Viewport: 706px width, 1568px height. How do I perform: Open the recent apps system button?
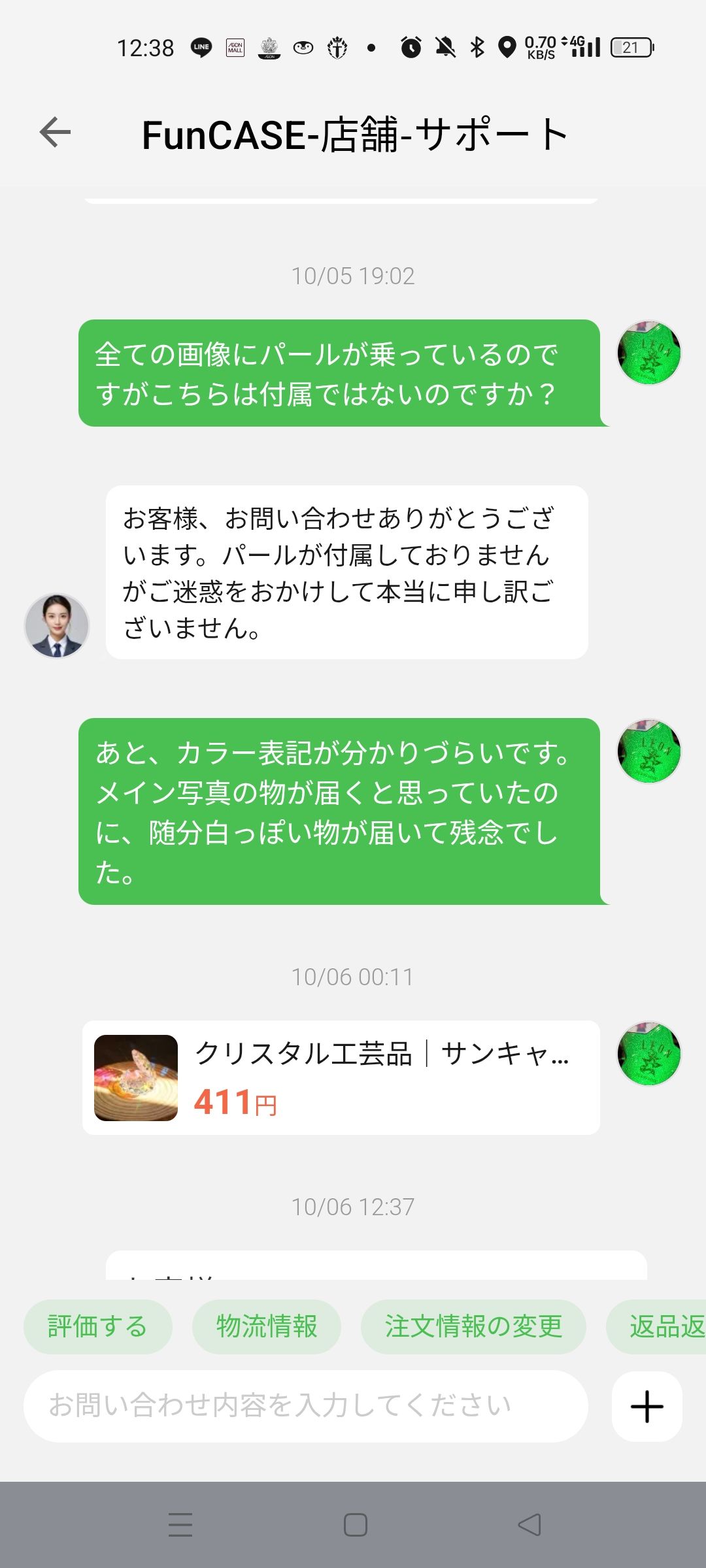(180, 1525)
